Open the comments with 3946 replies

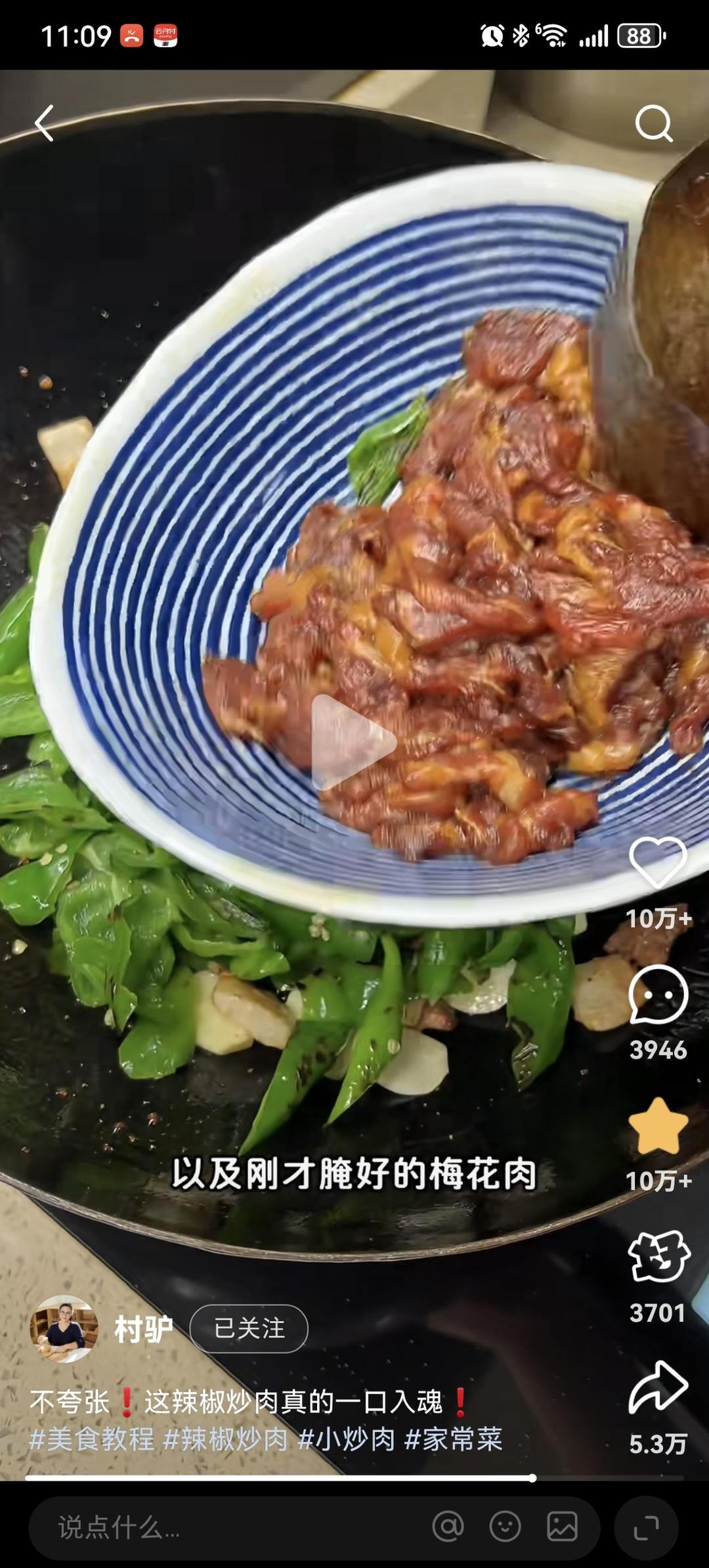(658, 995)
